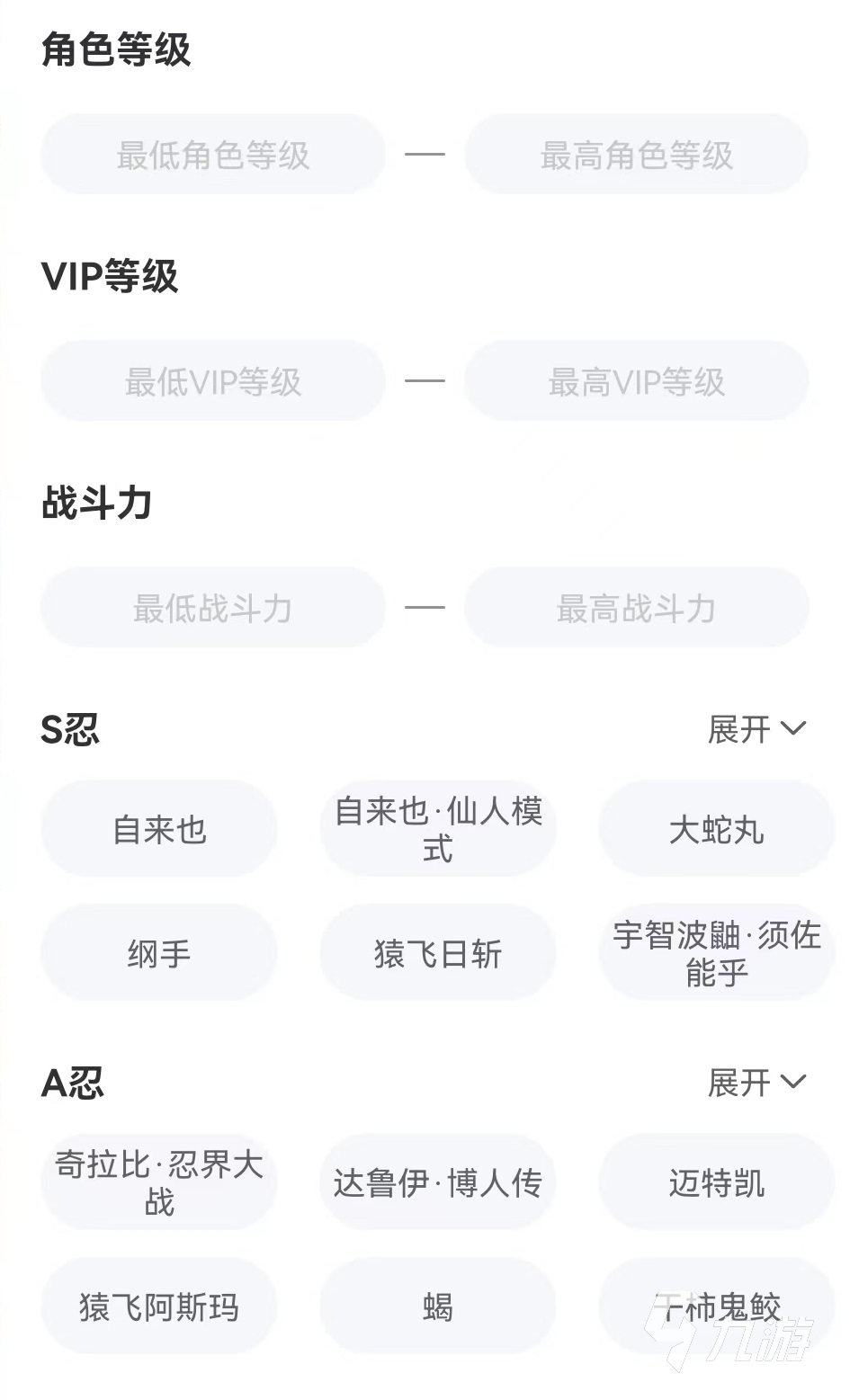Expand the A忍 ninja list

pos(756,1083)
